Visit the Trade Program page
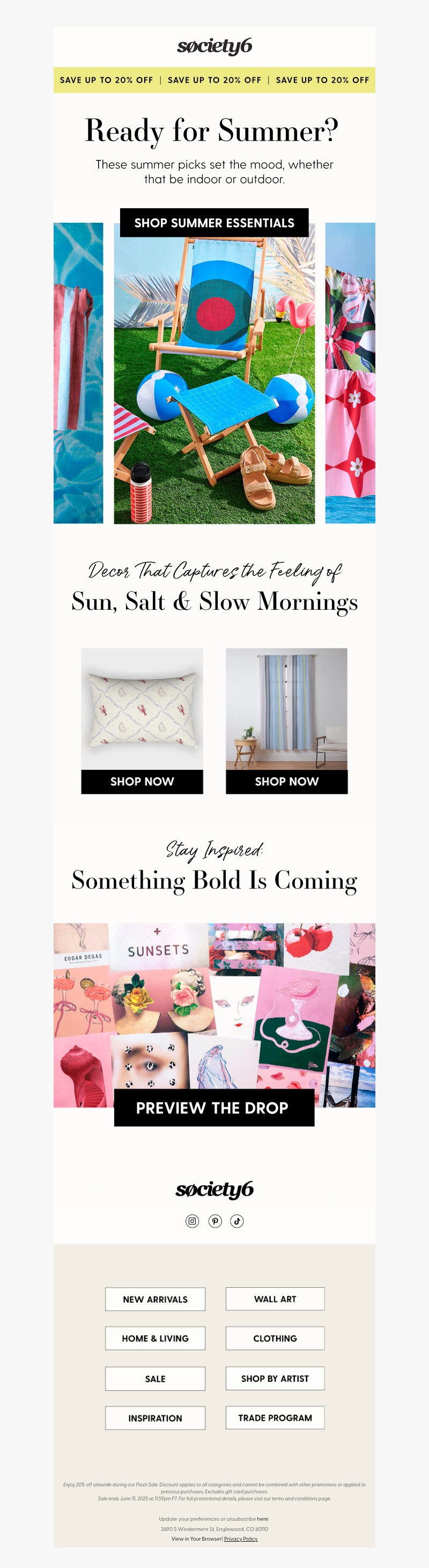This screenshot has width=429, height=1568. pos(275,1417)
